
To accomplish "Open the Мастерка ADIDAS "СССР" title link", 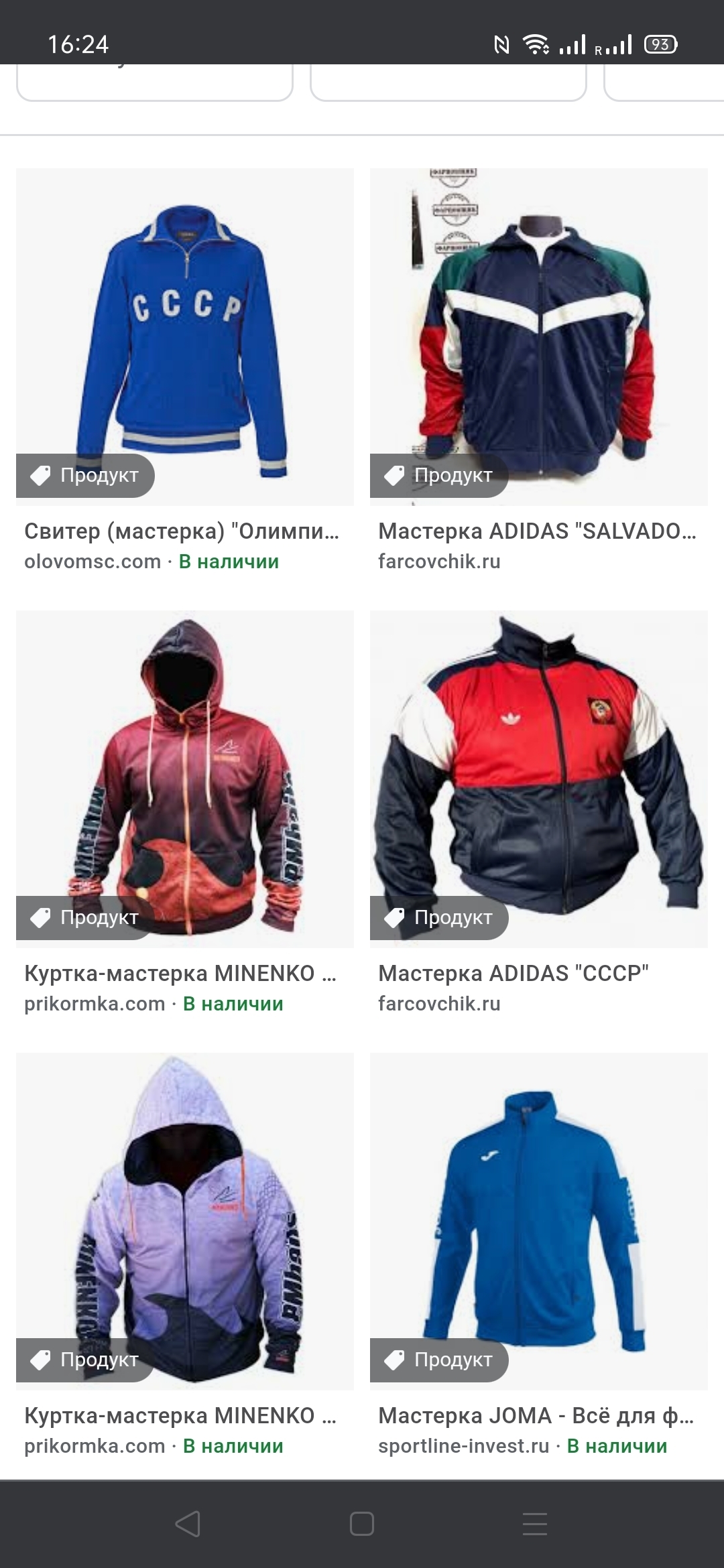I will (x=514, y=973).
